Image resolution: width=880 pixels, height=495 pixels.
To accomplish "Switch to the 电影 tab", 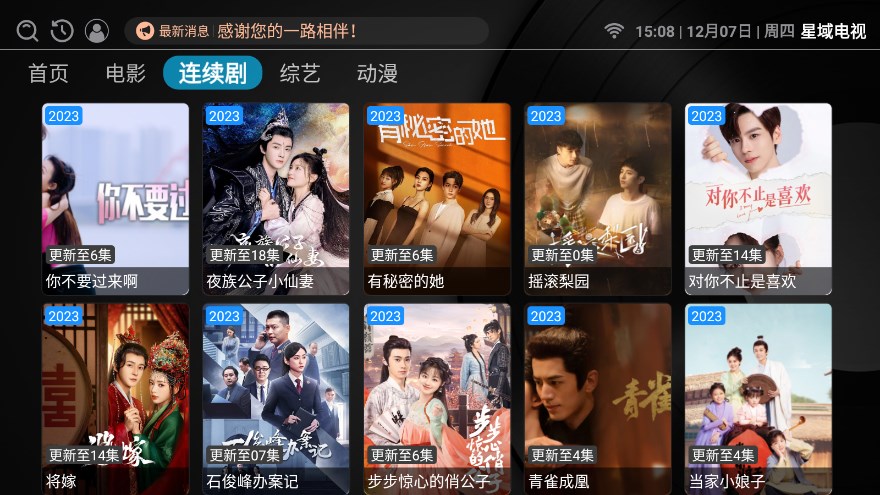I will click(x=126, y=73).
